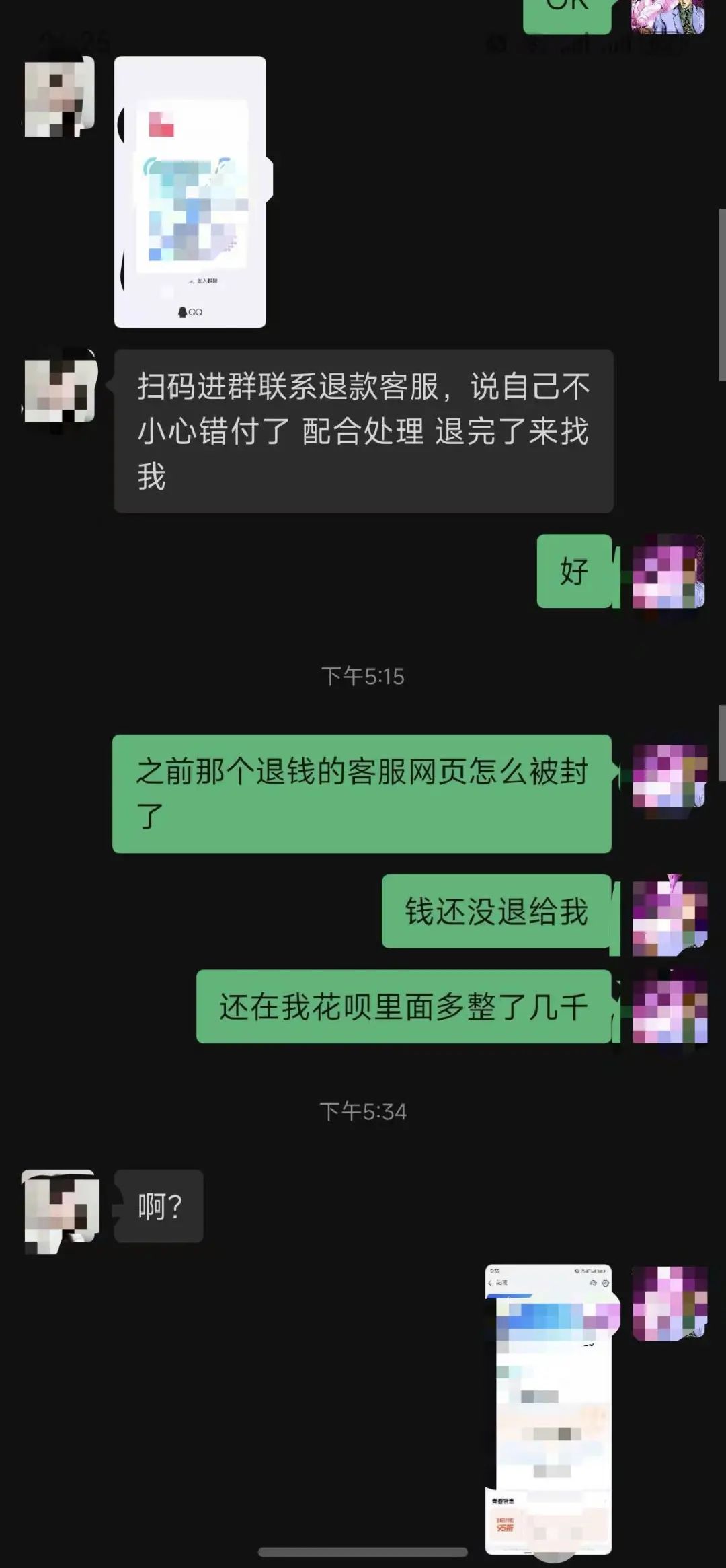This screenshot has height=1568, width=726.
Task: Tap the avatar beside 钱还没退给我 message
Action: (x=670, y=915)
